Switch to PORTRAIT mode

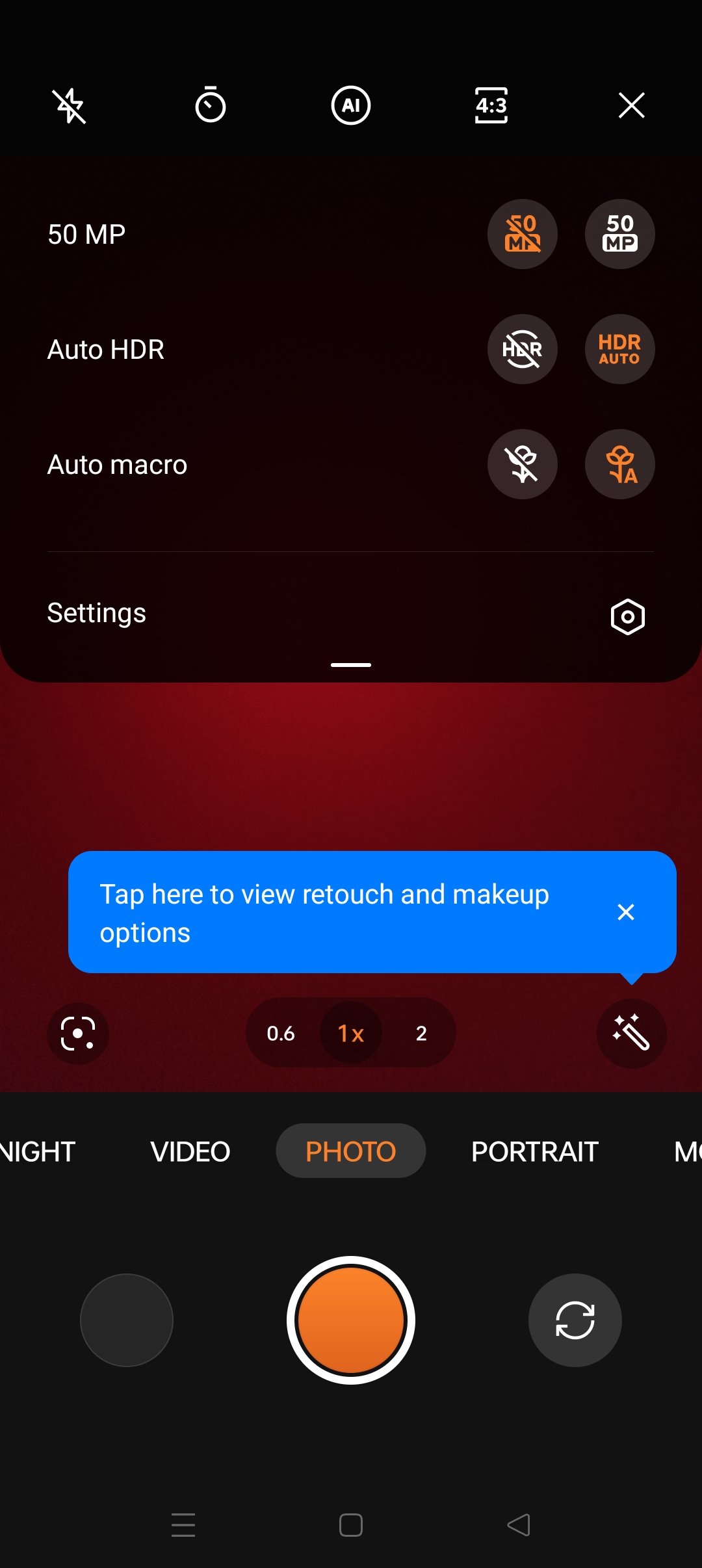pos(535,1151)
